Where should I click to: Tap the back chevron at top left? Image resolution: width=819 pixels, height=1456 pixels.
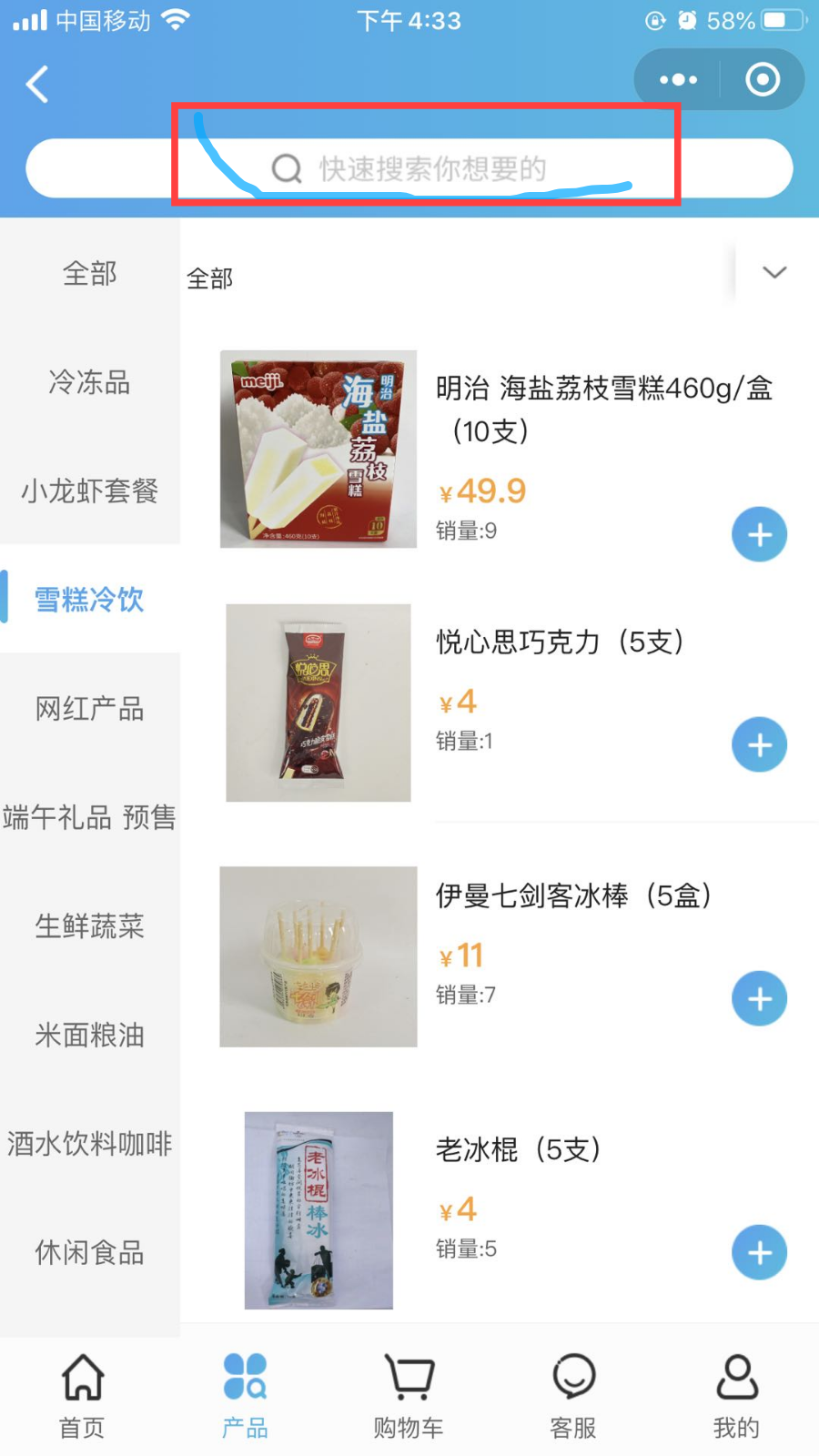(36, 84)
